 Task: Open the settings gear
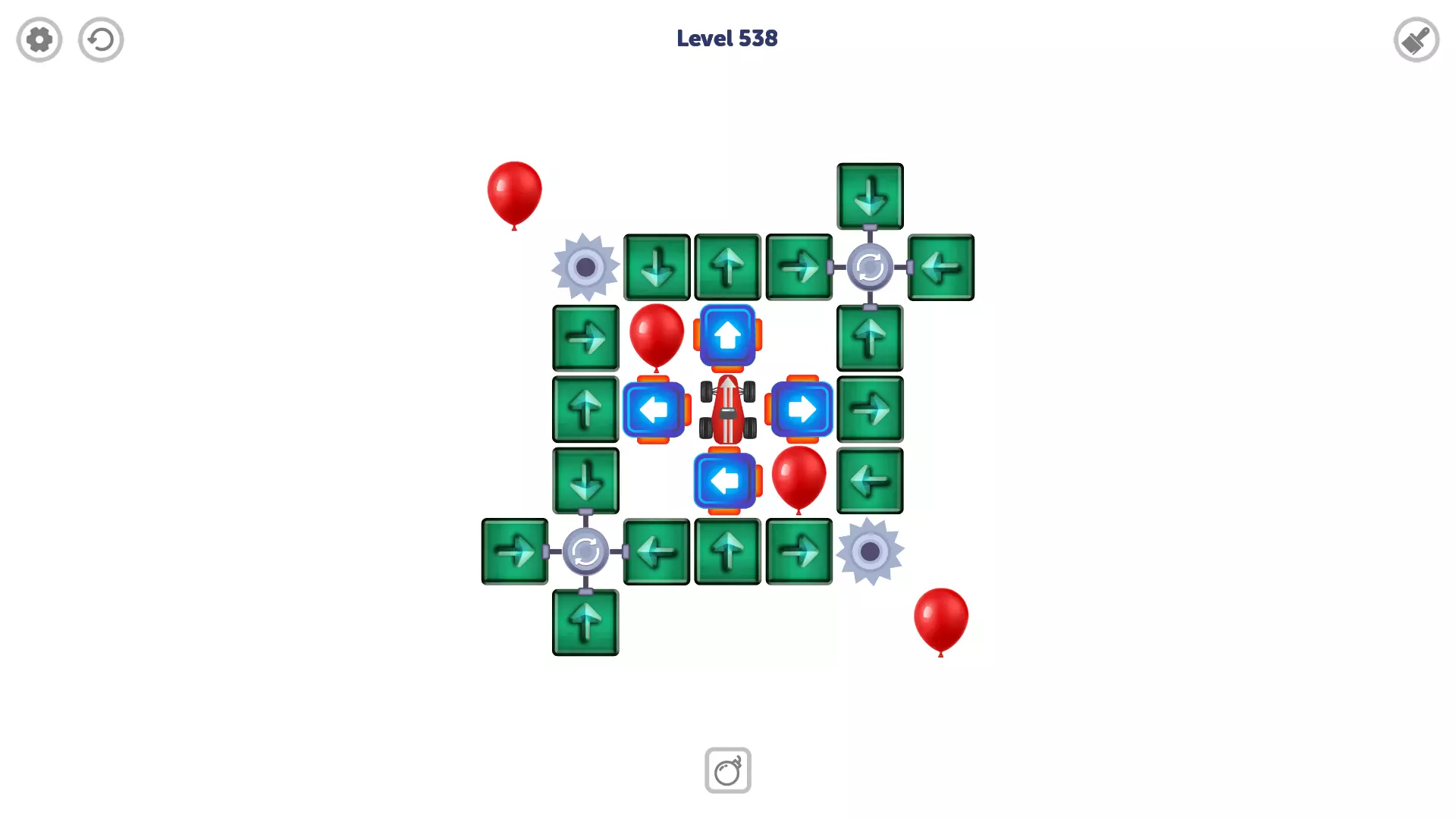click(x=39, y=39)
